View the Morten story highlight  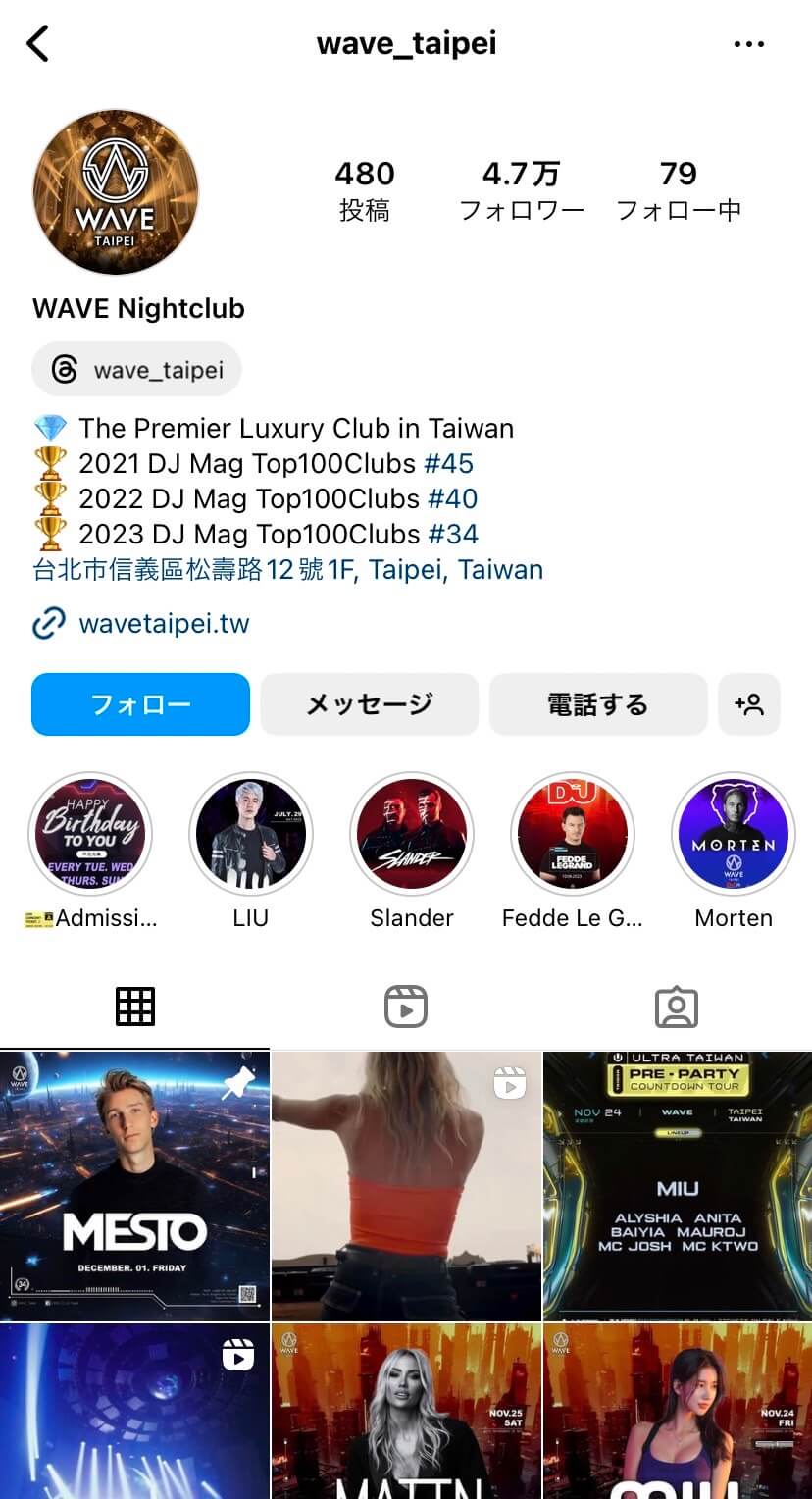coord(734,834)
